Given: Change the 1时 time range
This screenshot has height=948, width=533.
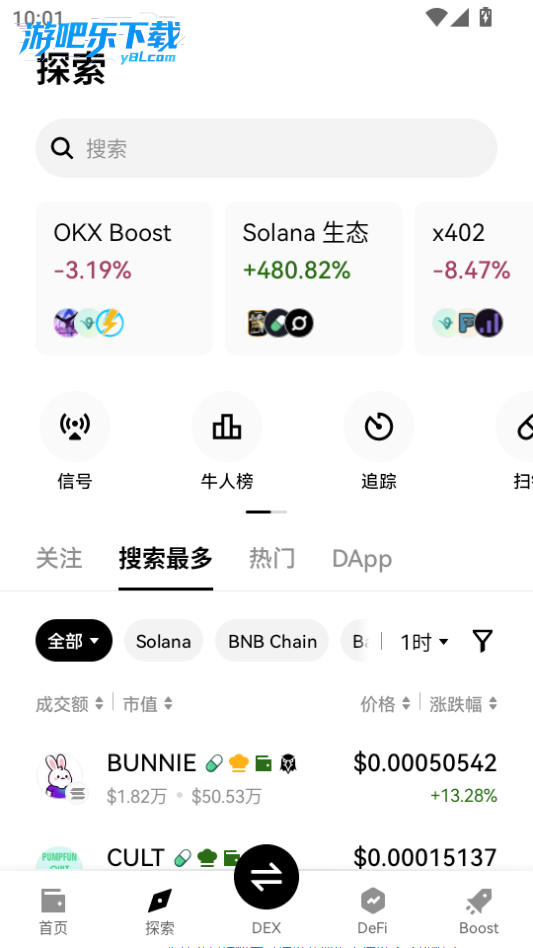Looking at the screenshot, I should click(424, 641).
